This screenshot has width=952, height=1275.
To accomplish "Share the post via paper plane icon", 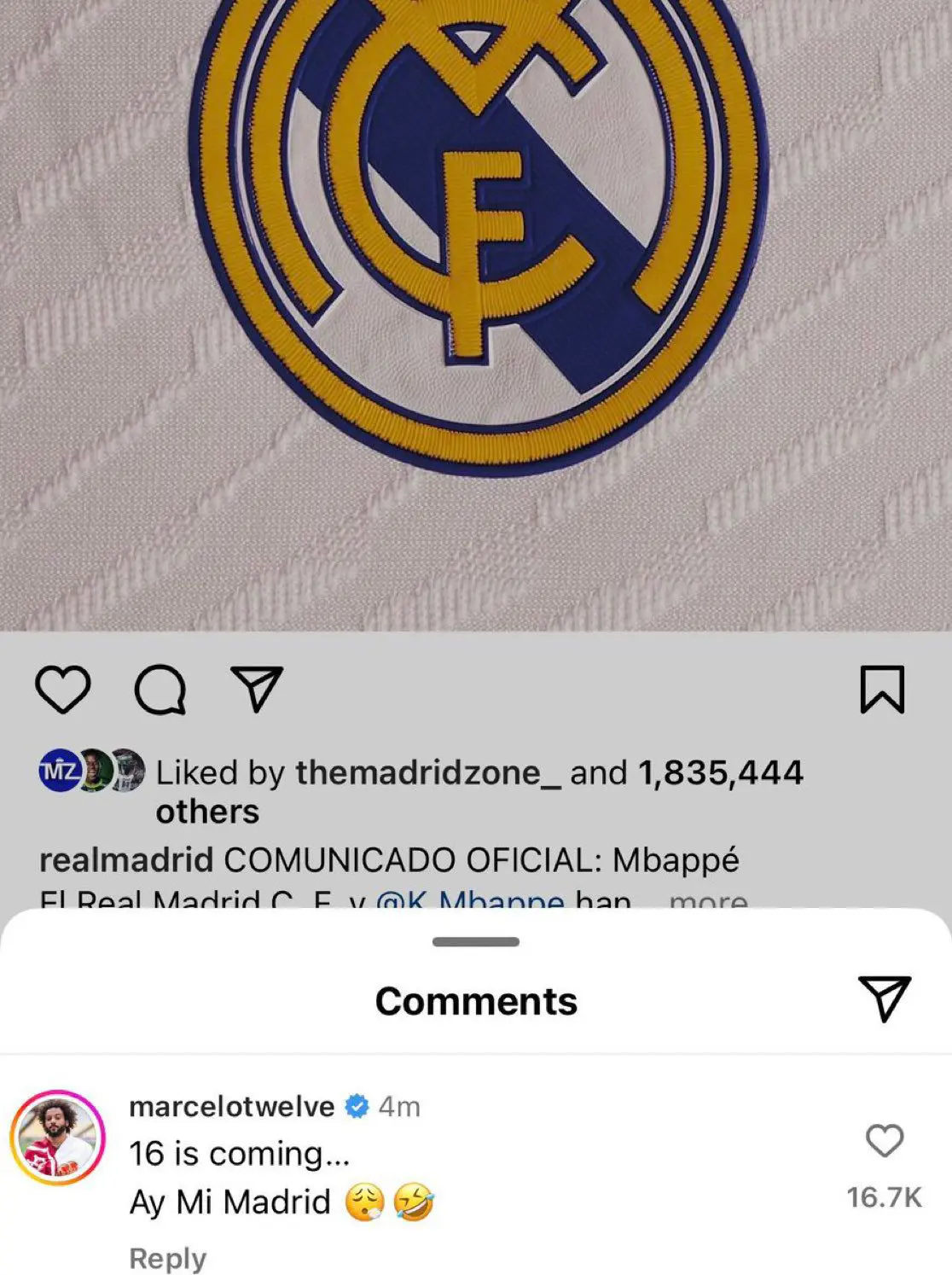I will coord(257,688).
